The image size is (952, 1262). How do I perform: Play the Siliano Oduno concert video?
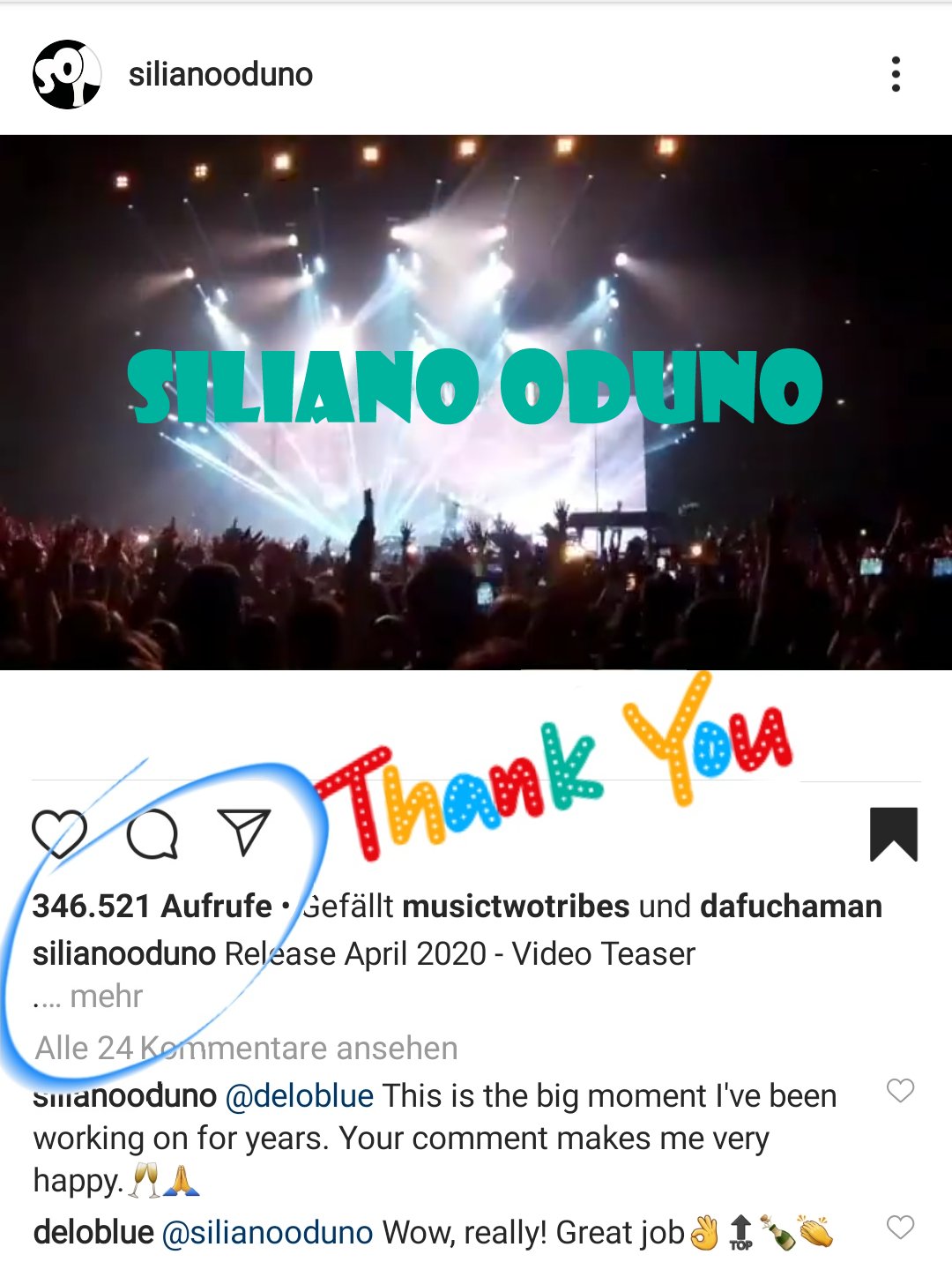pos(476,402)
